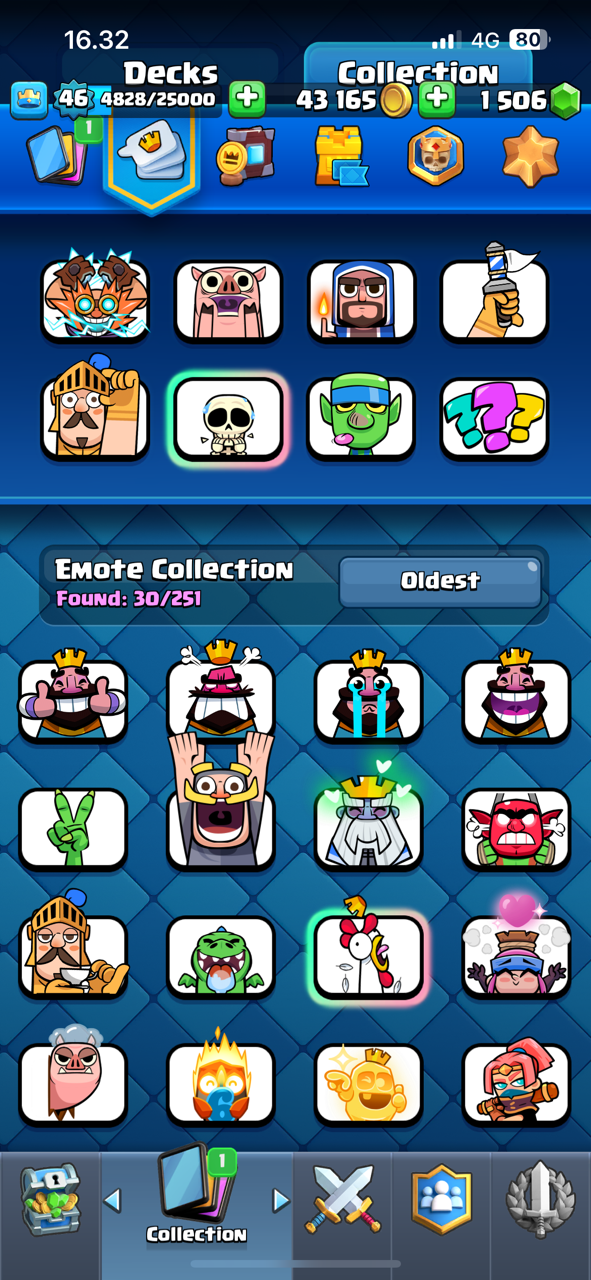Image resolution: width=591 pixels, height=1280 pixels.
Task: Select the green goblin tongue emote
Action: point(361,419)
